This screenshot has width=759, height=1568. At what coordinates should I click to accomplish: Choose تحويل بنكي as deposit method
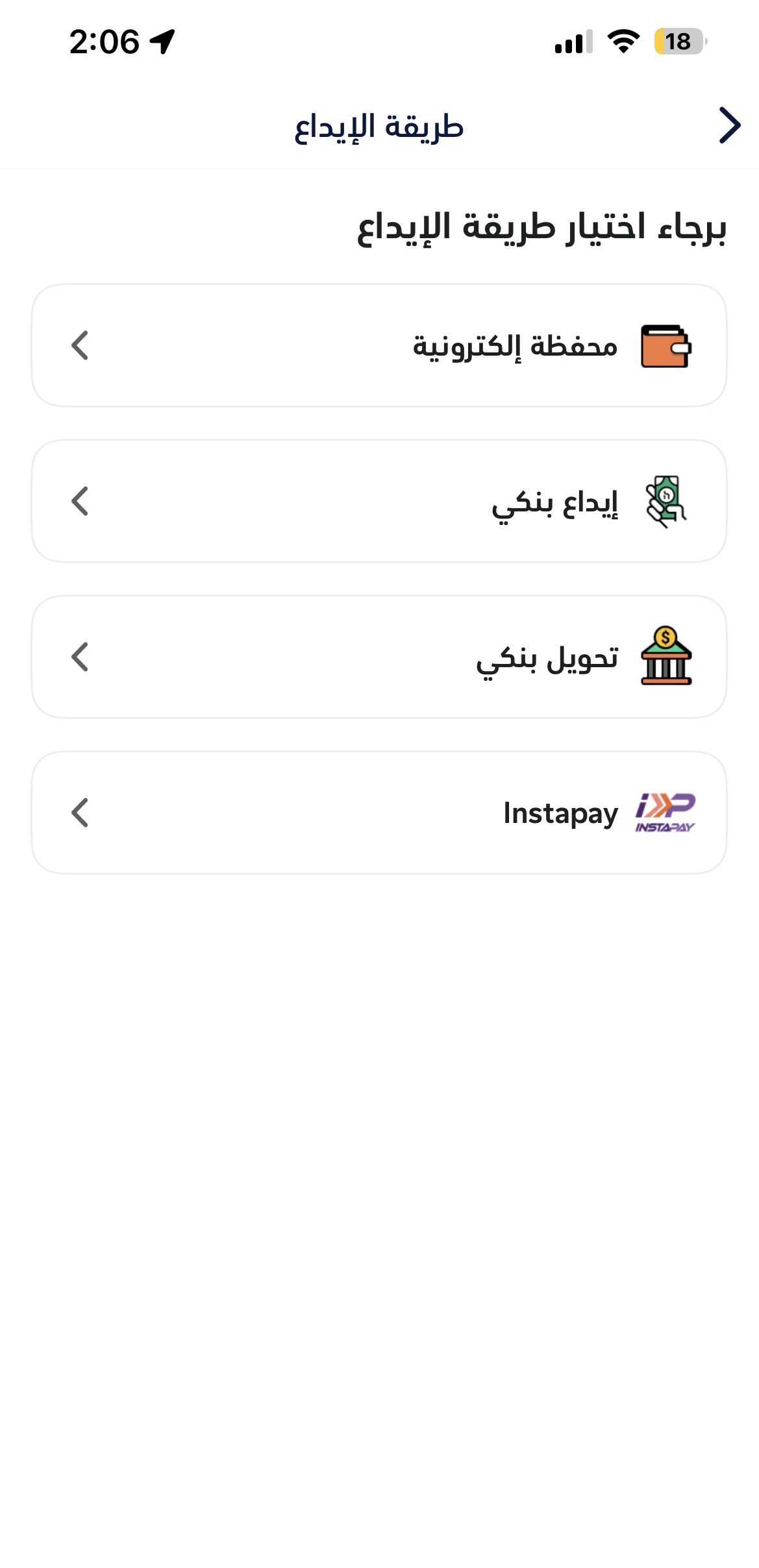[379, 657]
